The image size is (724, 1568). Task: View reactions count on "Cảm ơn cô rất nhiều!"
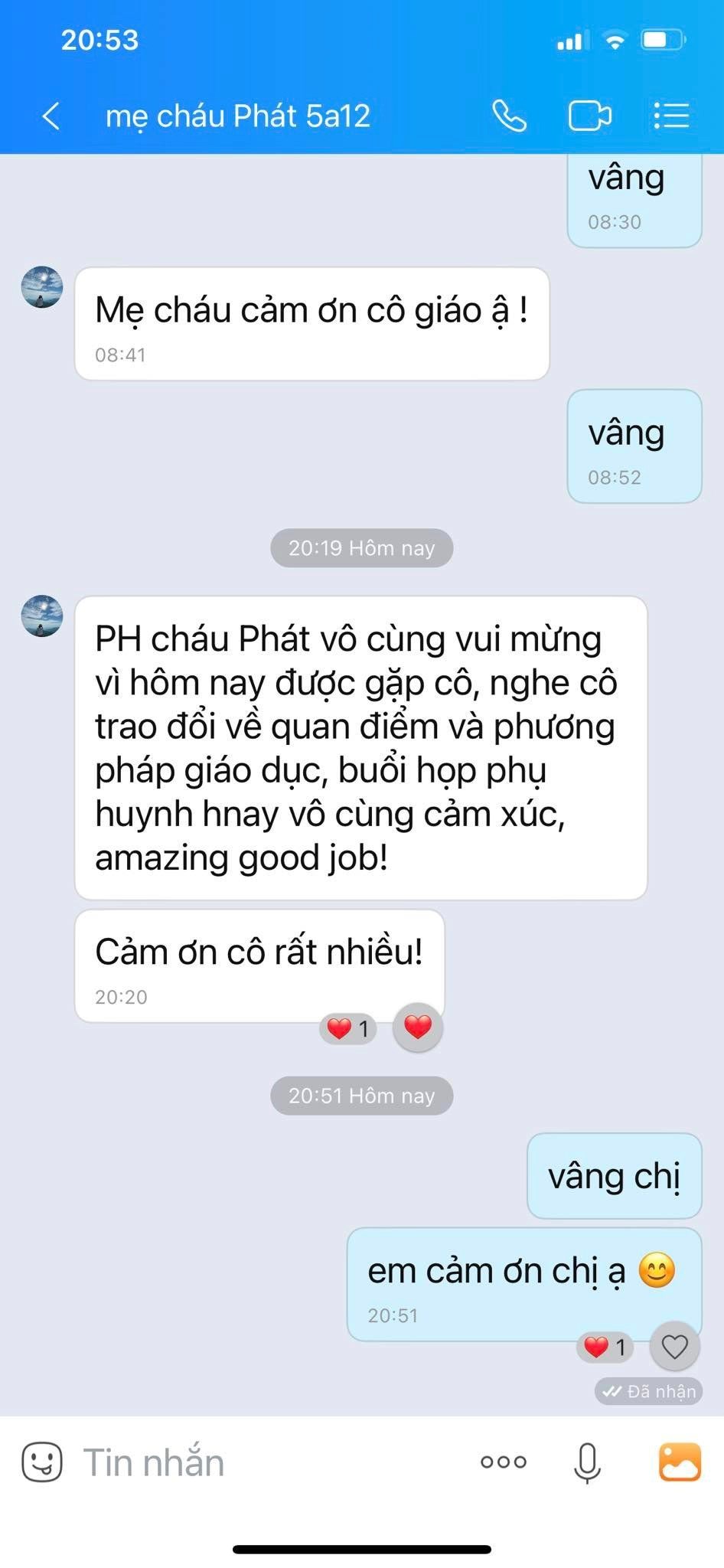tap(348, 1028)
